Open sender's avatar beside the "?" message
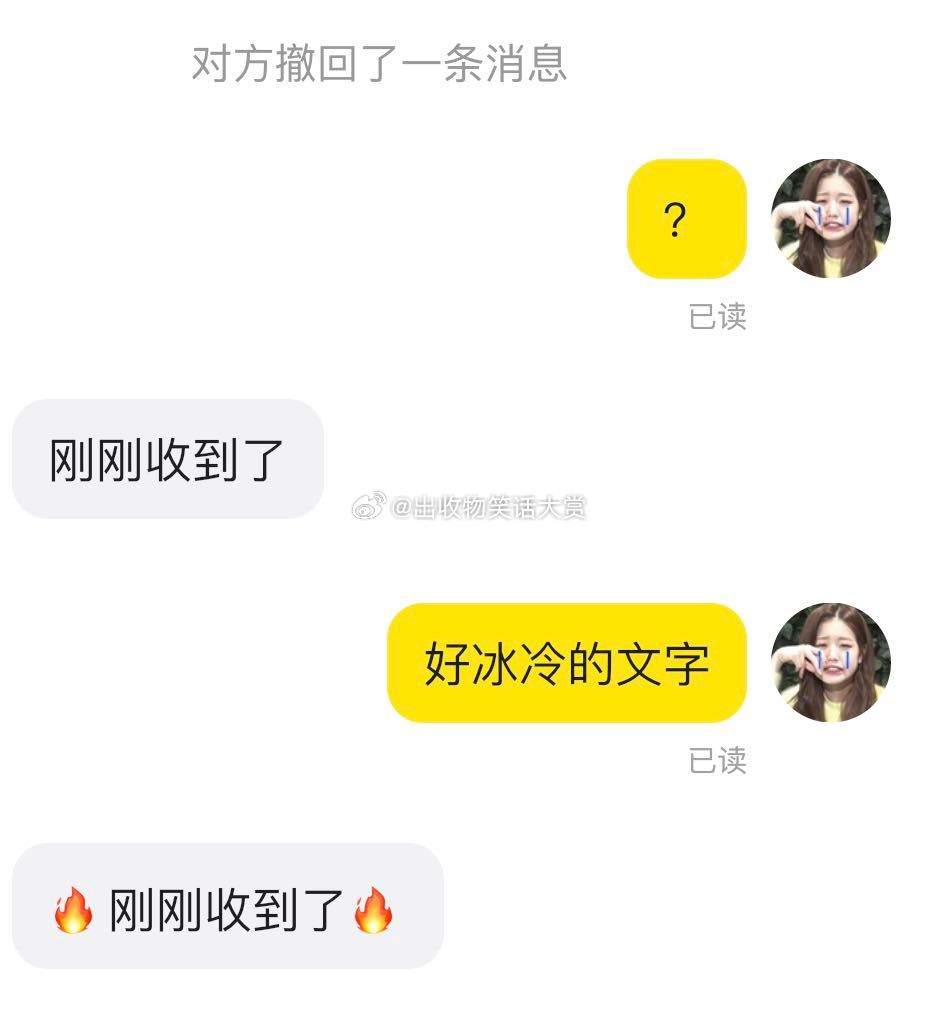The image size is (942, 1010). 830,218
